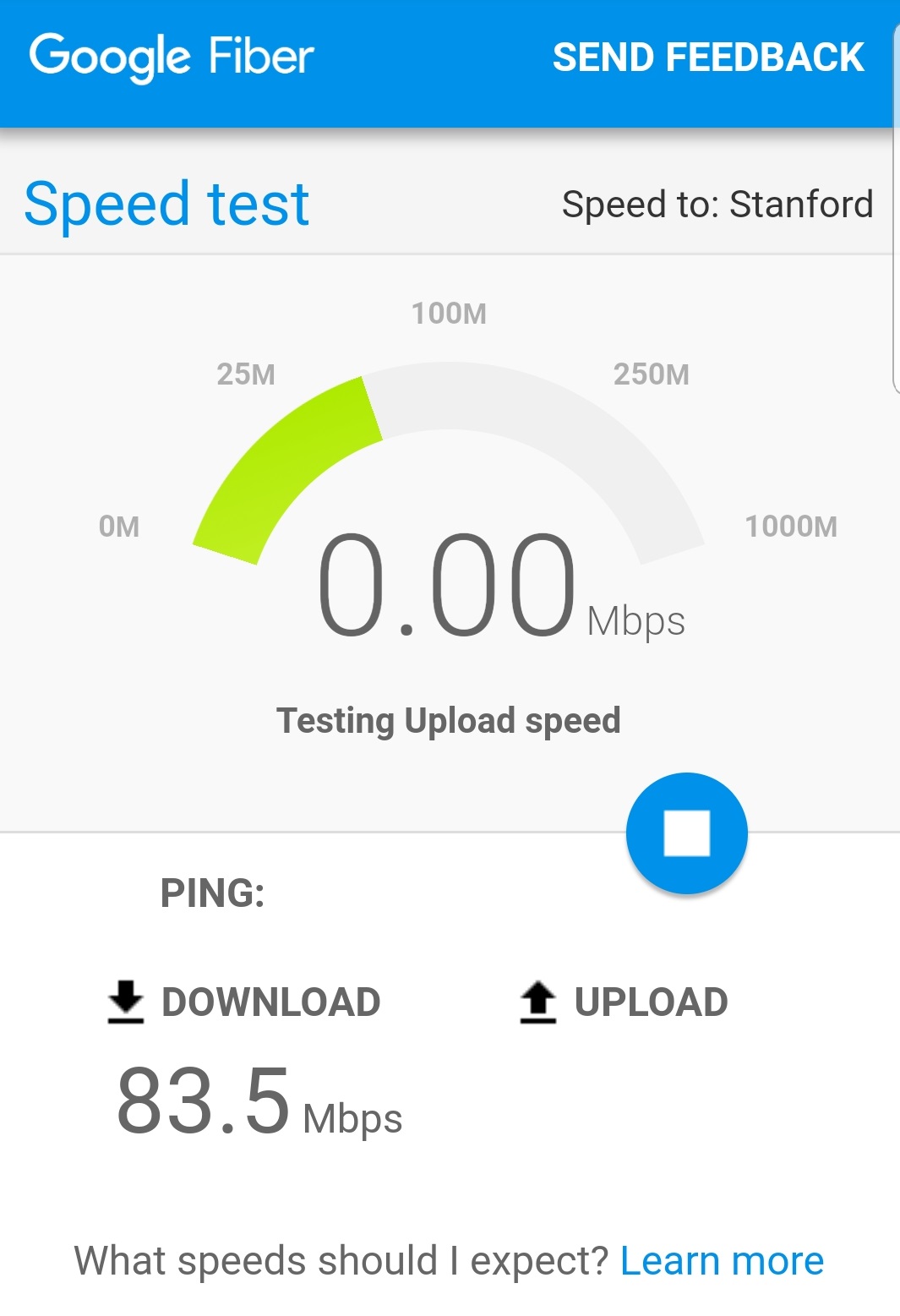Click the Testing Upload speed status
Image resolution: width=900 pixels, height=1316 pixels.
click(450, 720)
